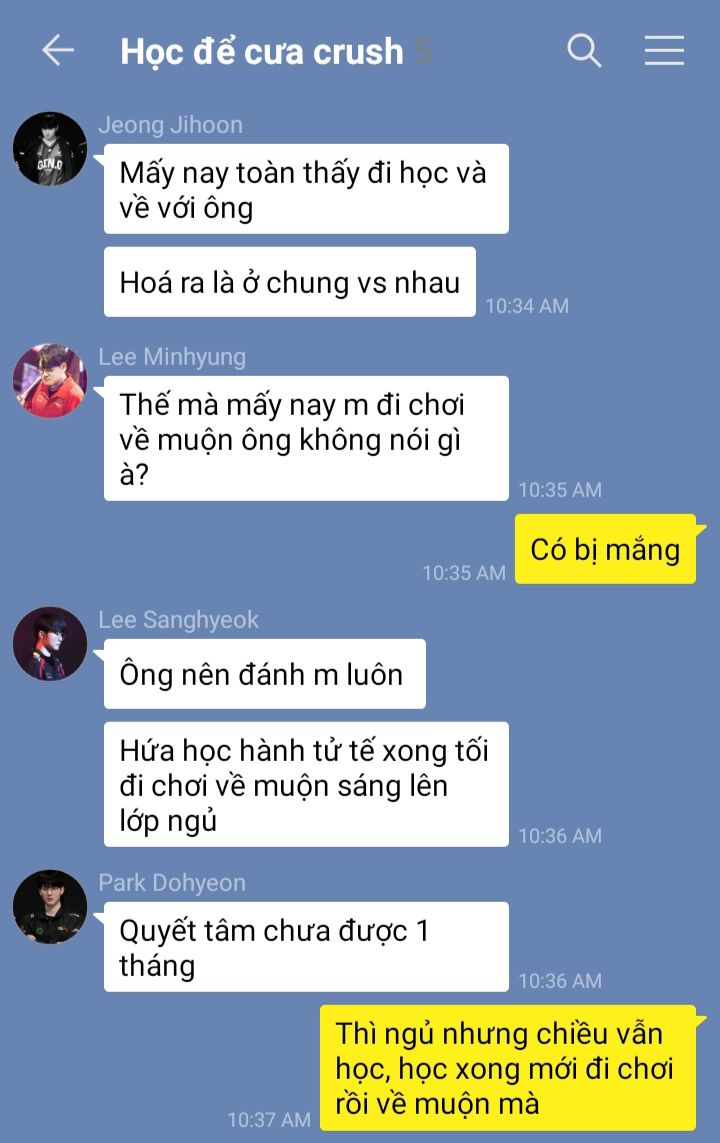The width and height of the screenshot is (720, 1143).
Task: Search within this chat
Action: coord(584,50)
